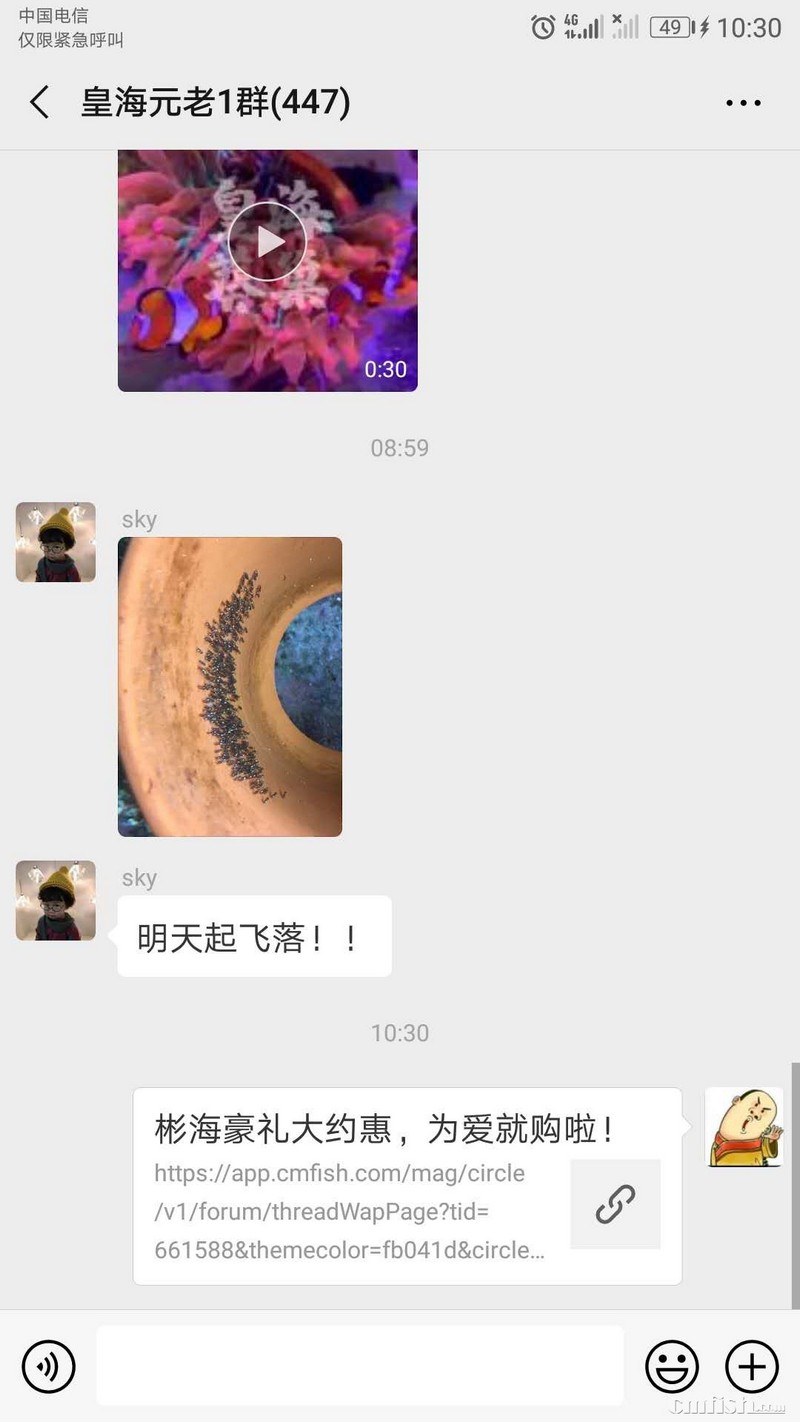Open the plus attachment menu

751,1366
